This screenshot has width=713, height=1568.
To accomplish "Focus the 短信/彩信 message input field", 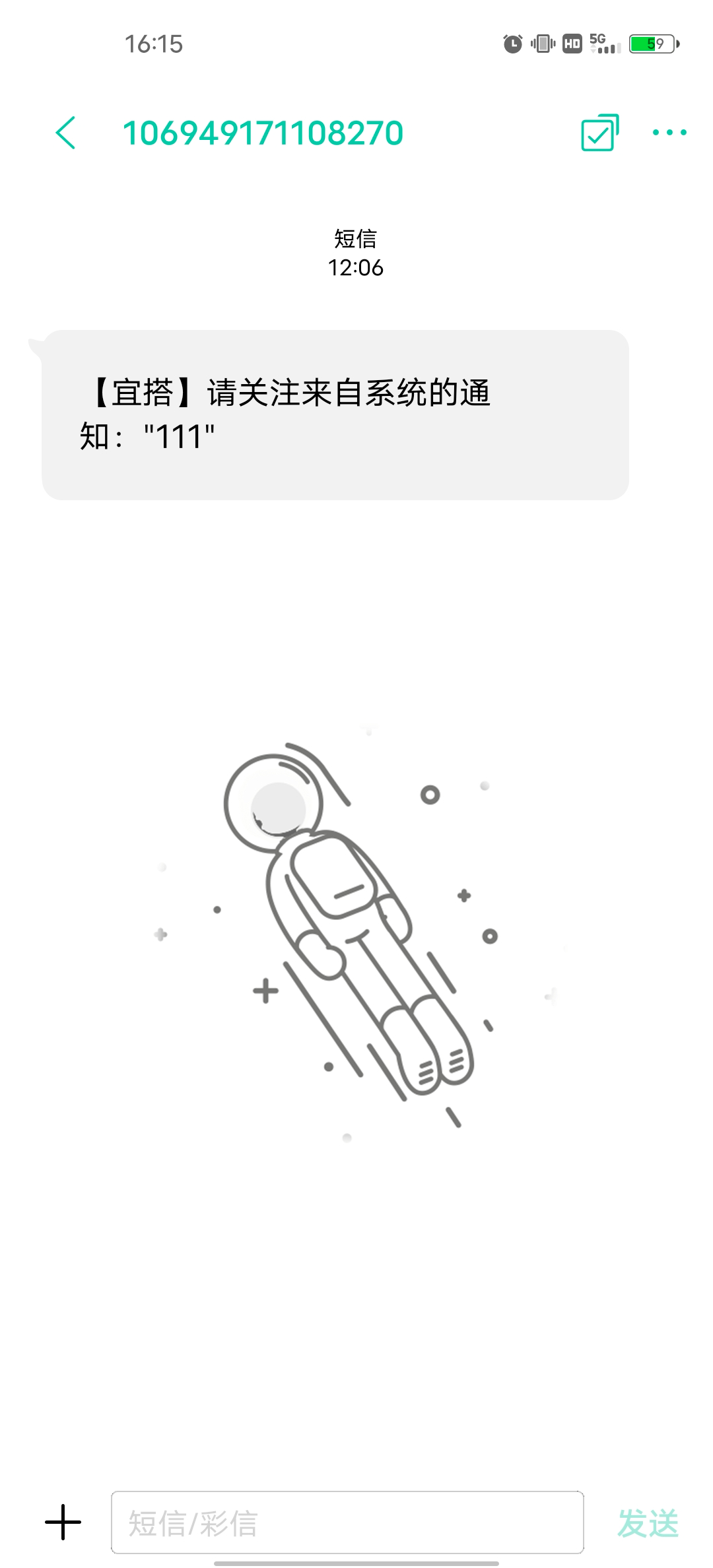I will 347,1522.
